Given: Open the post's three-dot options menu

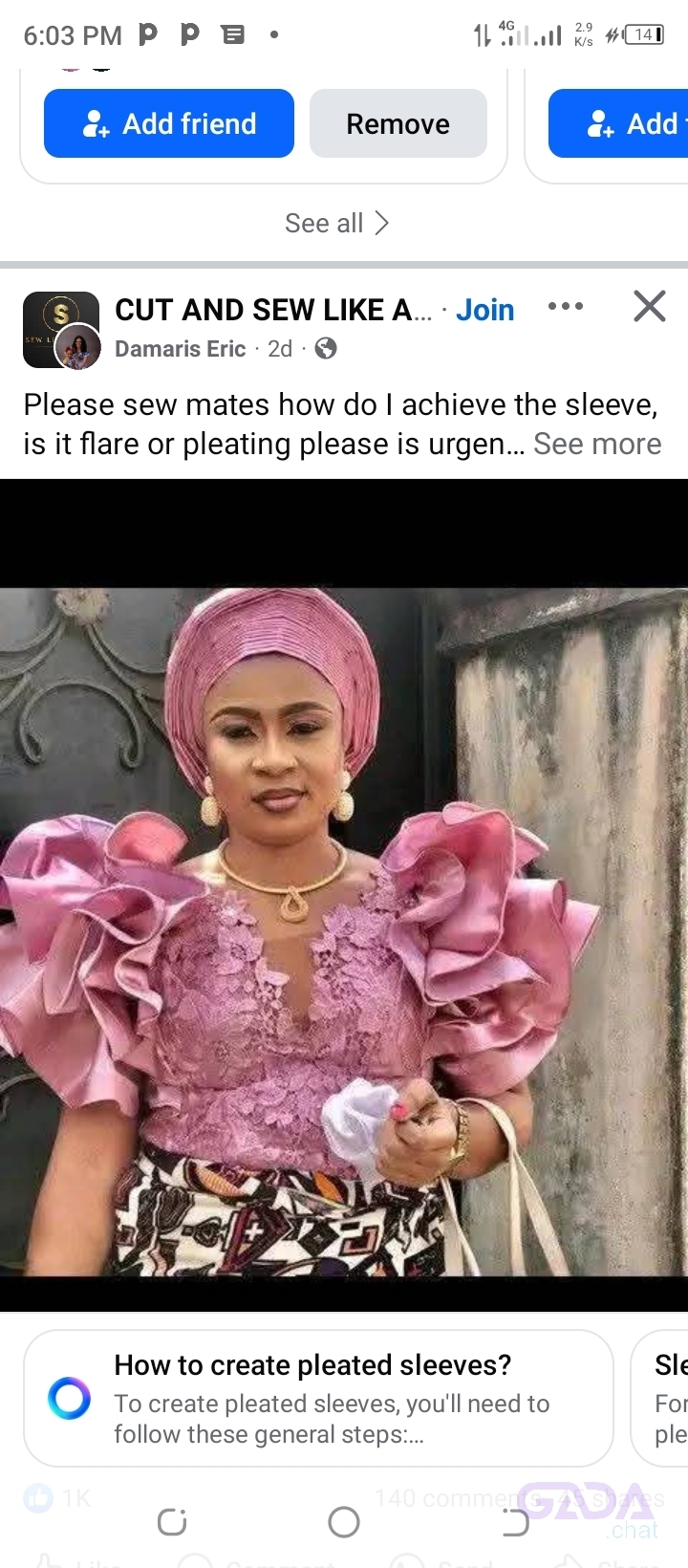Looking at the screenshot, I should tap(565, 307).
